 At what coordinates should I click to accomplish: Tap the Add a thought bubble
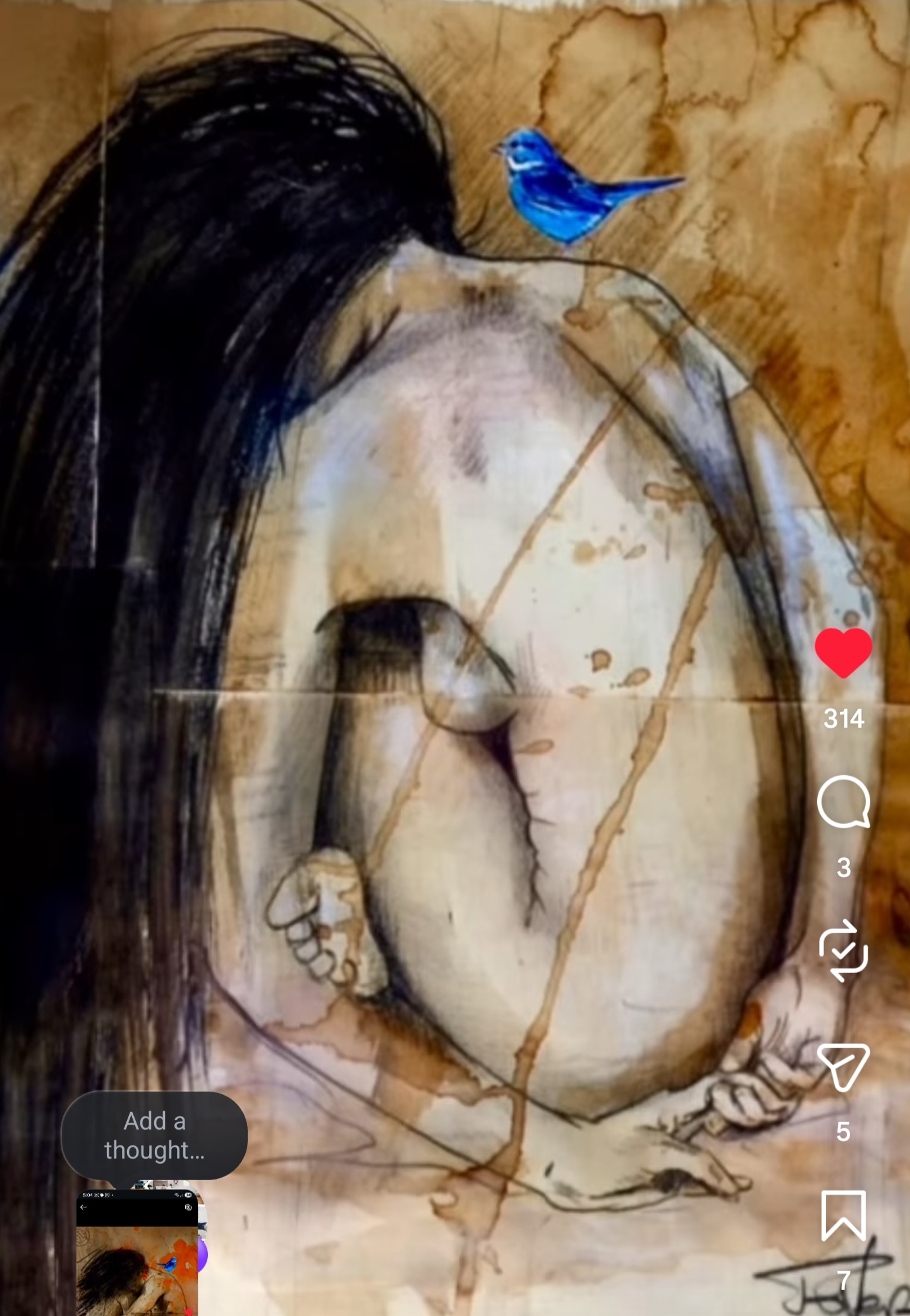pyautogui.click(x=154, y=1135)
